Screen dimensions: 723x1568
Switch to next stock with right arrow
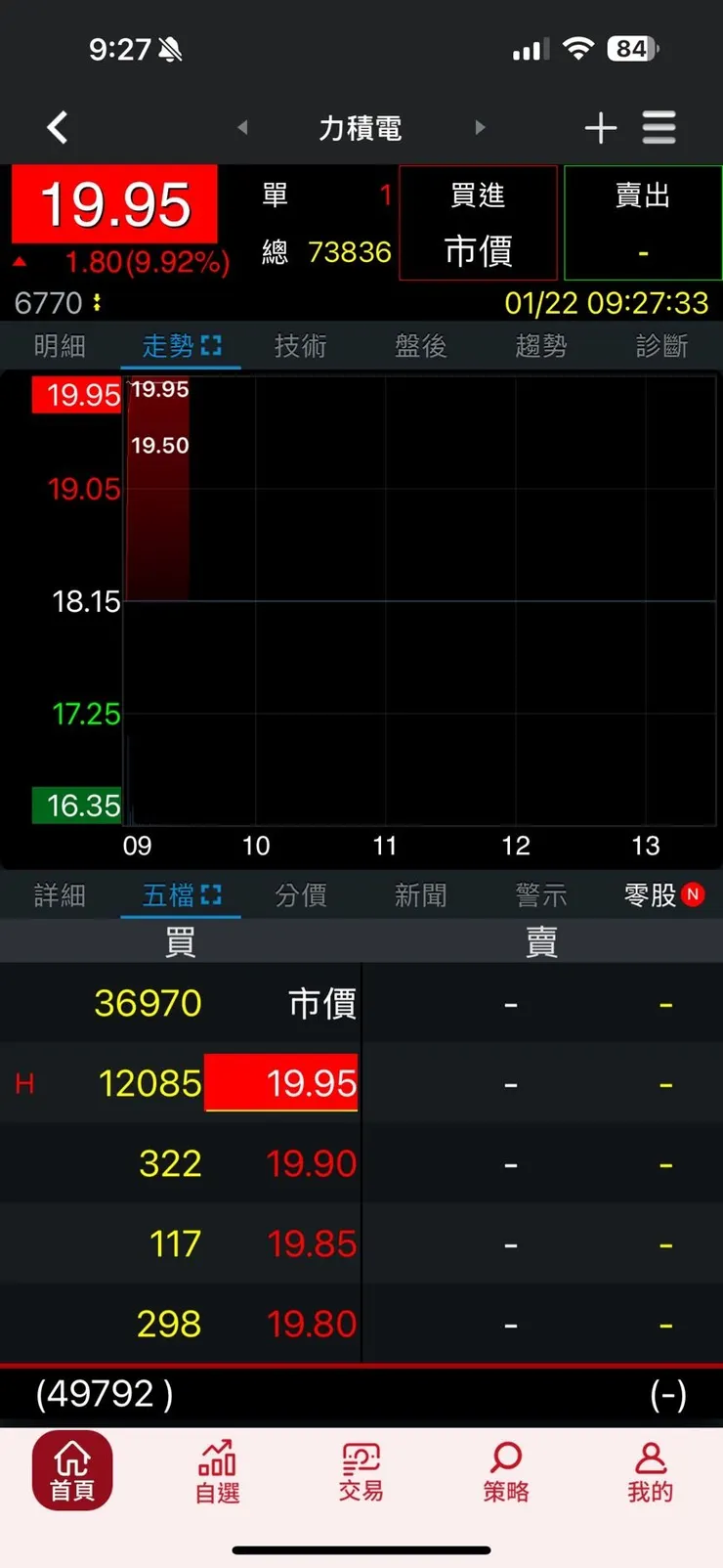(x=480, y=127)
